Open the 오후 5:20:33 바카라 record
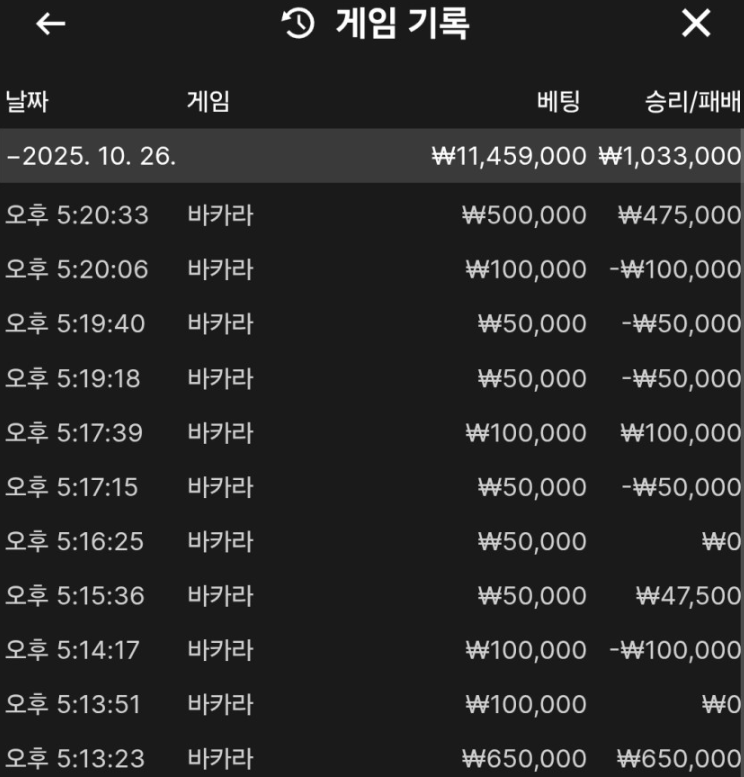Image resolution: width=744 pixels, height=777 pixels. tap(372, 215)
